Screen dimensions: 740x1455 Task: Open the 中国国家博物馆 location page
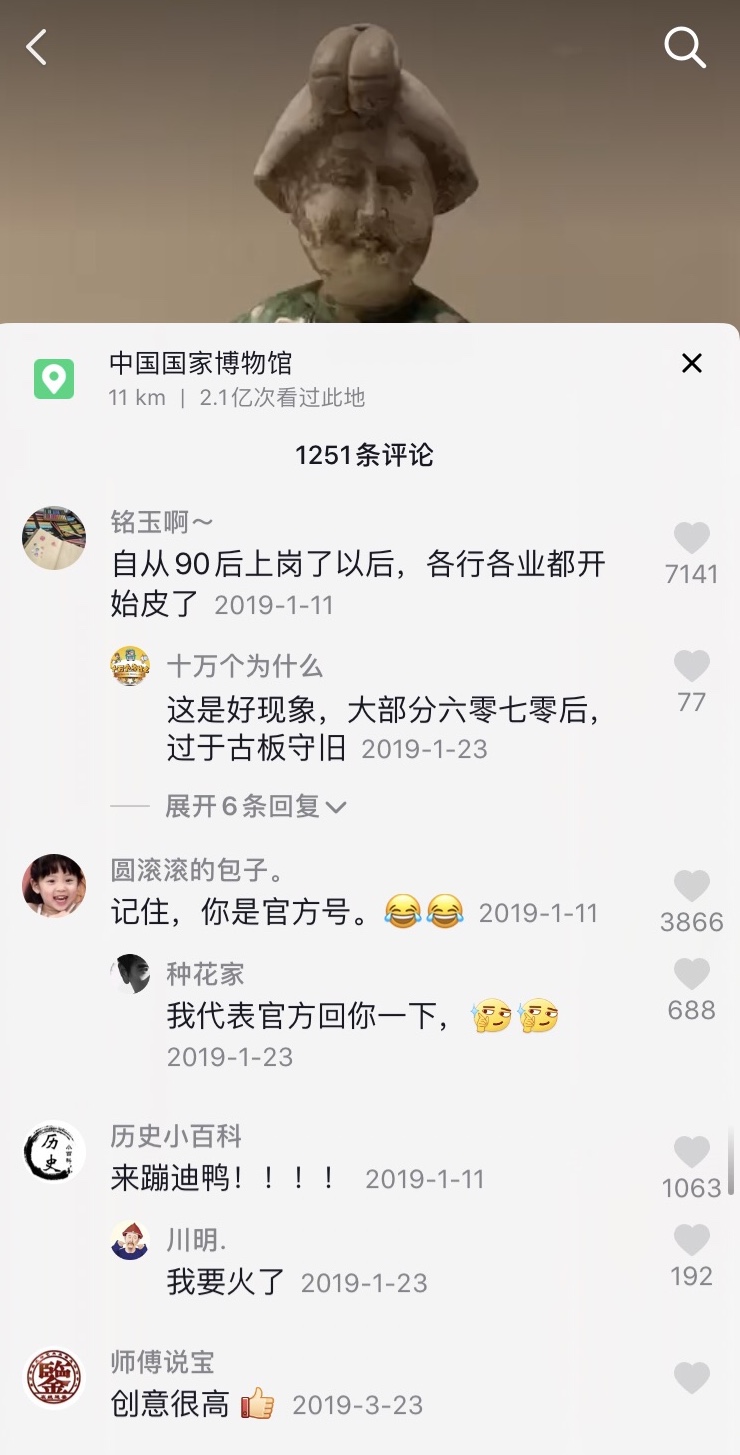200,363
